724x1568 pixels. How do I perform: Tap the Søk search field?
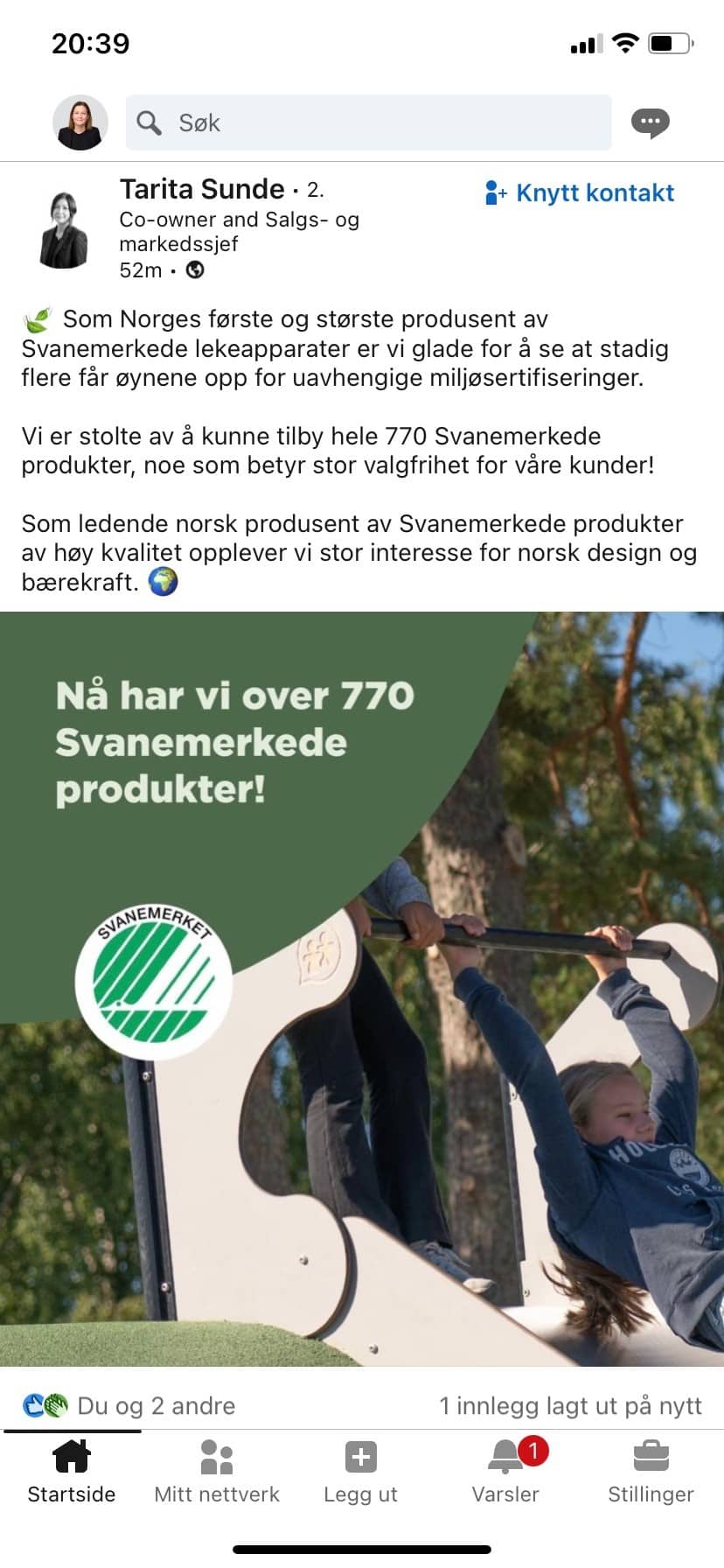point(368,122)
